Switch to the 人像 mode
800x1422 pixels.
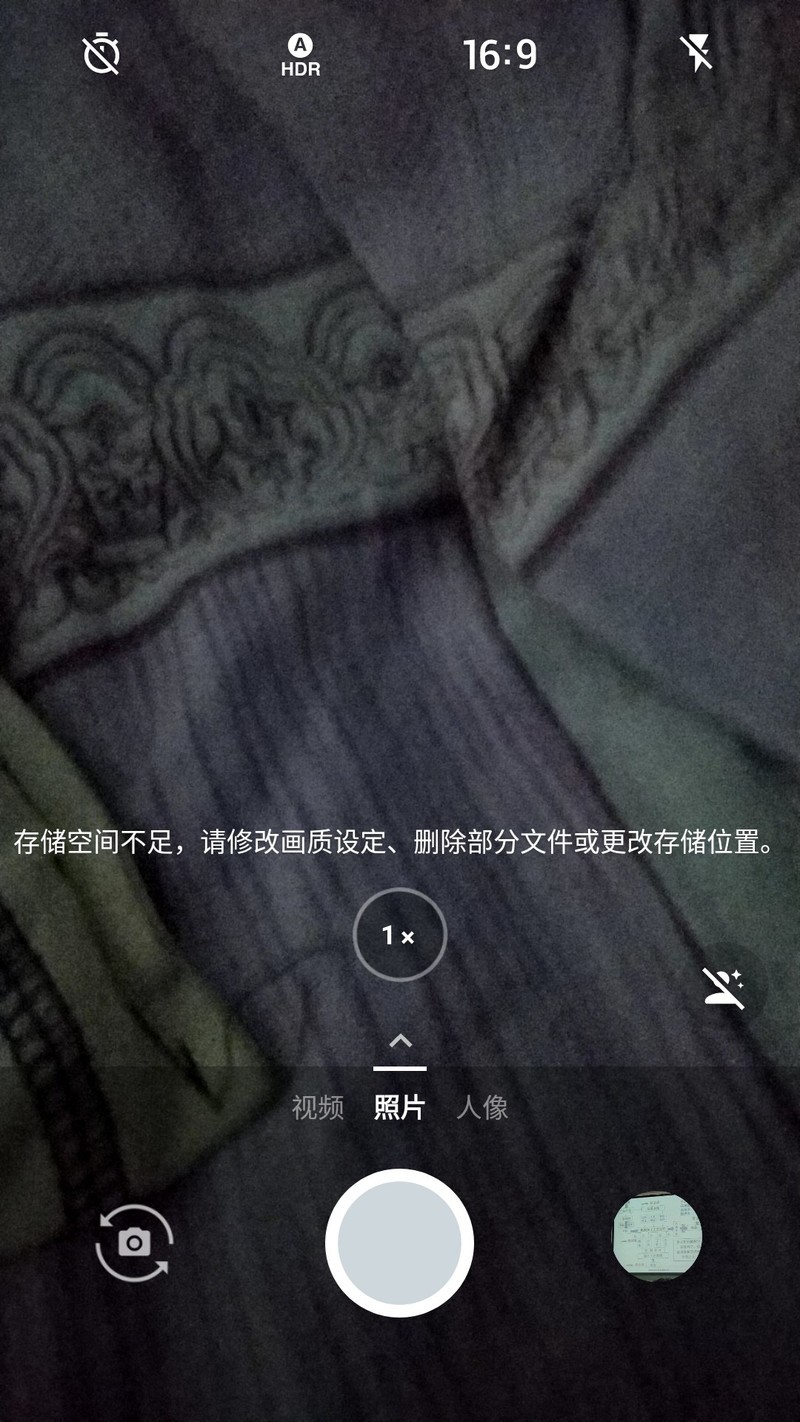pos(482,1107)
